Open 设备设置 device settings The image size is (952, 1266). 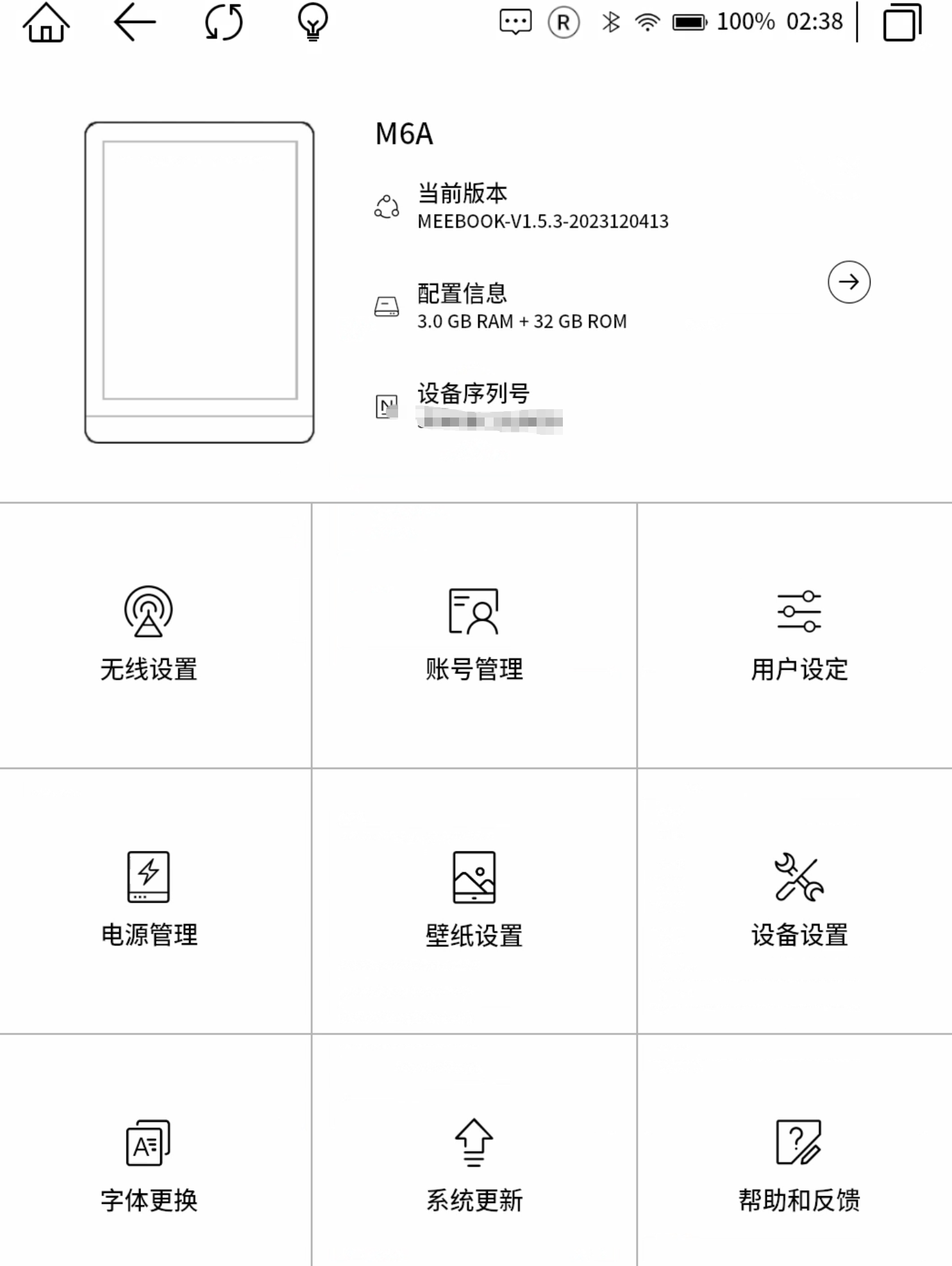799,900
